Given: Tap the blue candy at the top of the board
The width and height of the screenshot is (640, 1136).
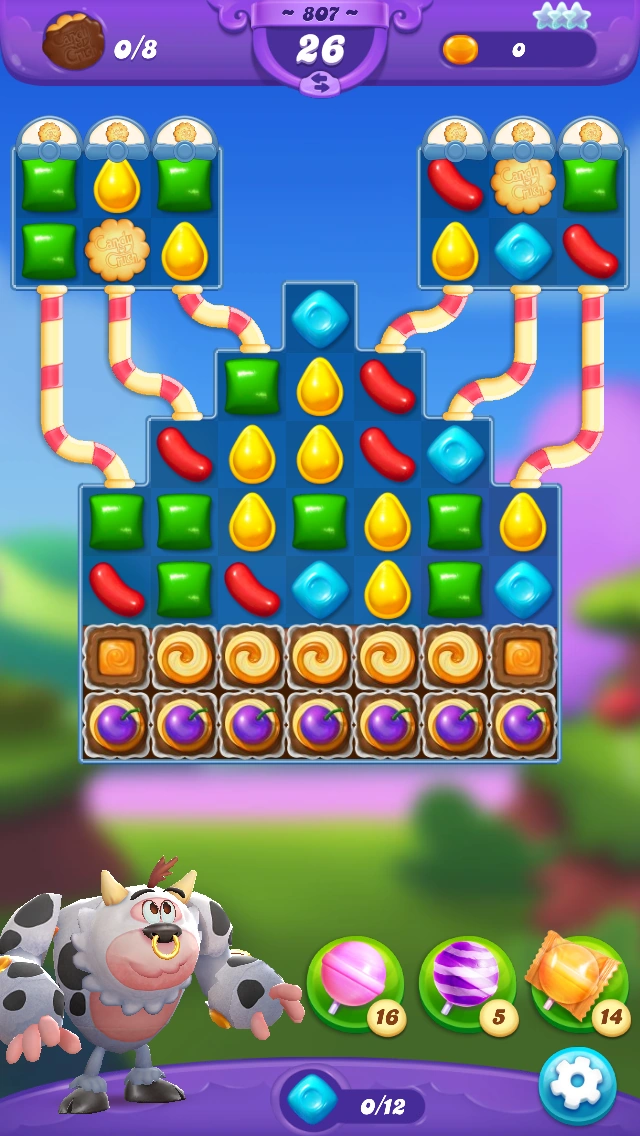Looking at the screenshot, I should [x=320, y=317].
